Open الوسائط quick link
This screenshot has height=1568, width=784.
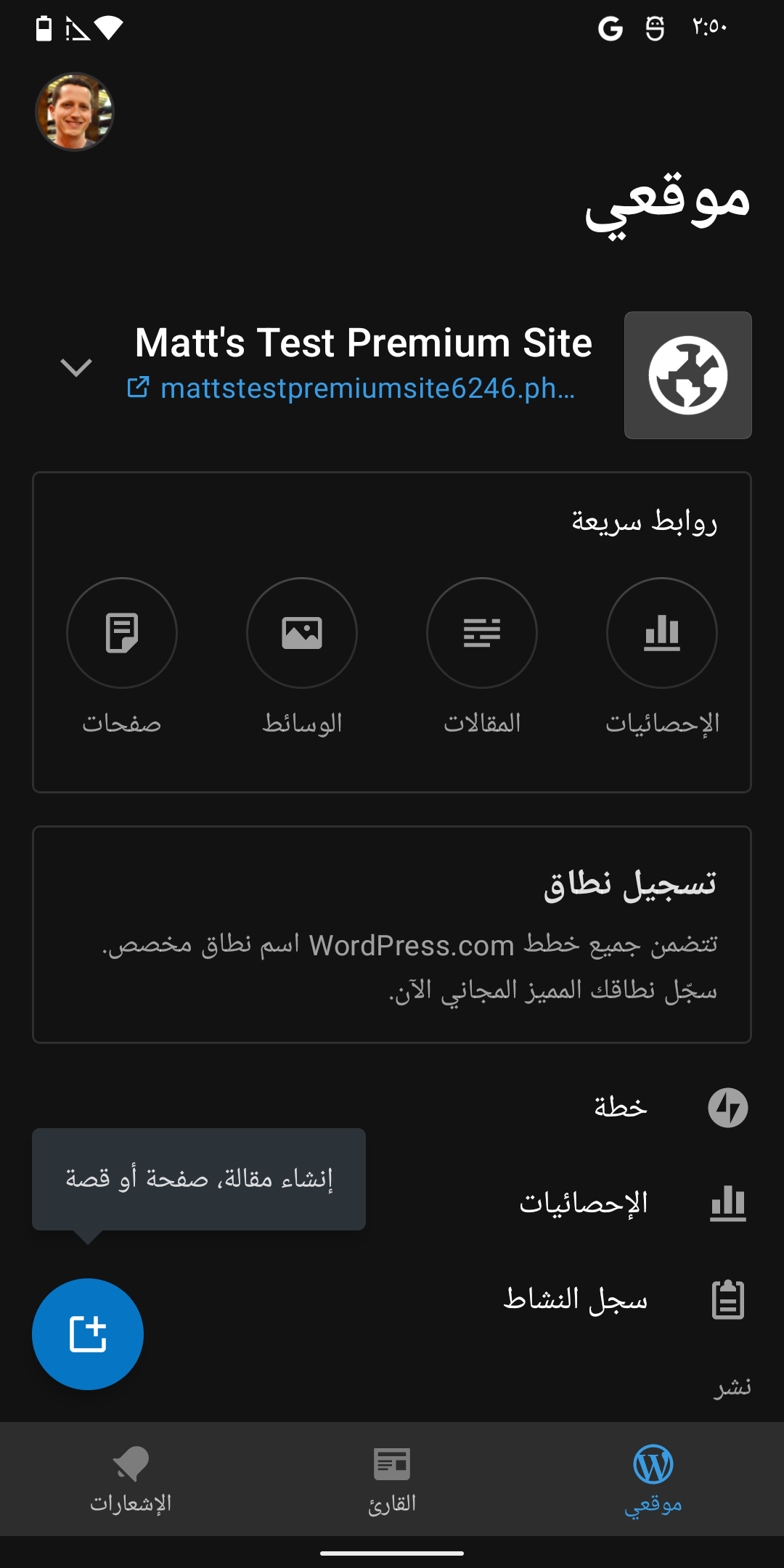(302, 632)
